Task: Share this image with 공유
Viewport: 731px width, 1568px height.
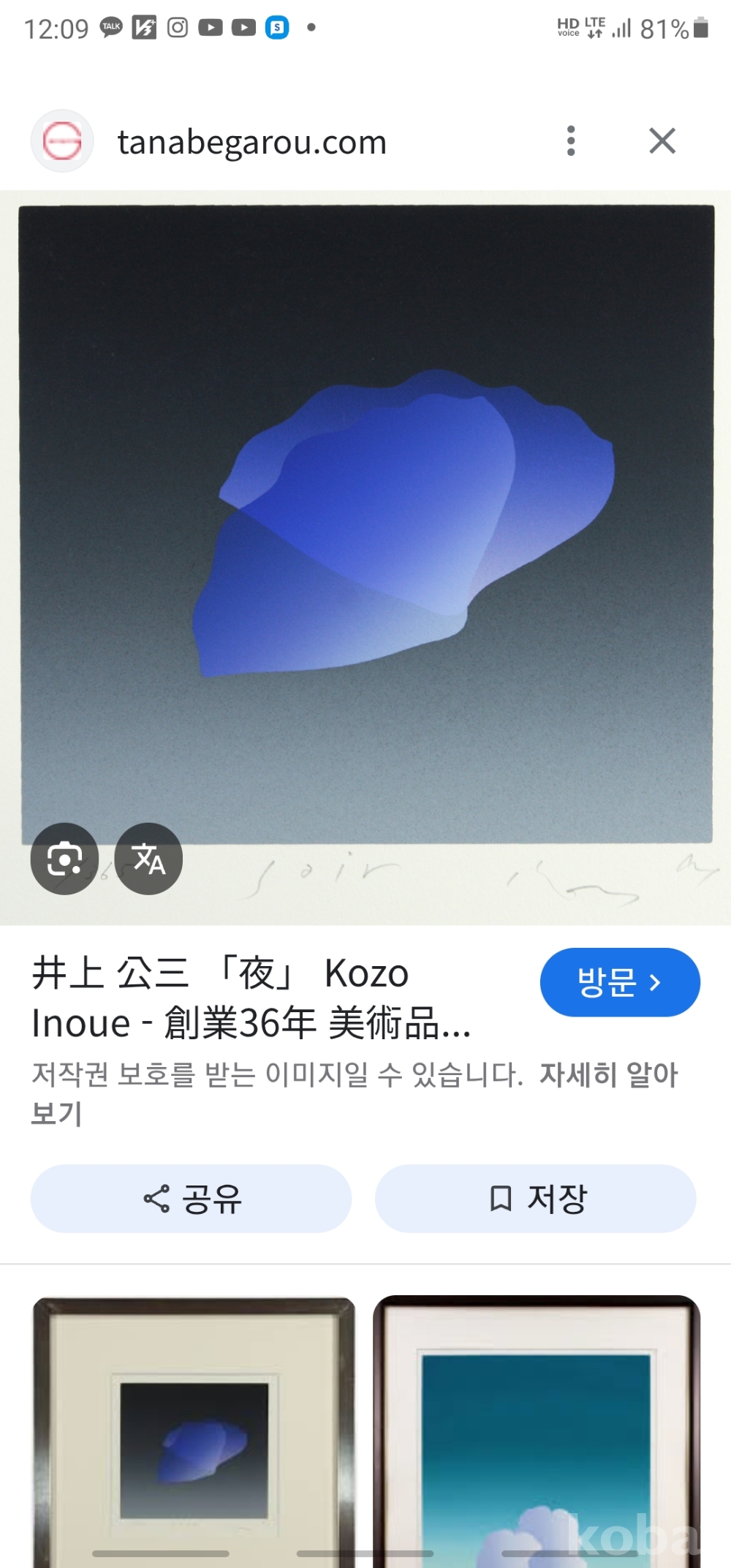Action: pos(192,1199)
